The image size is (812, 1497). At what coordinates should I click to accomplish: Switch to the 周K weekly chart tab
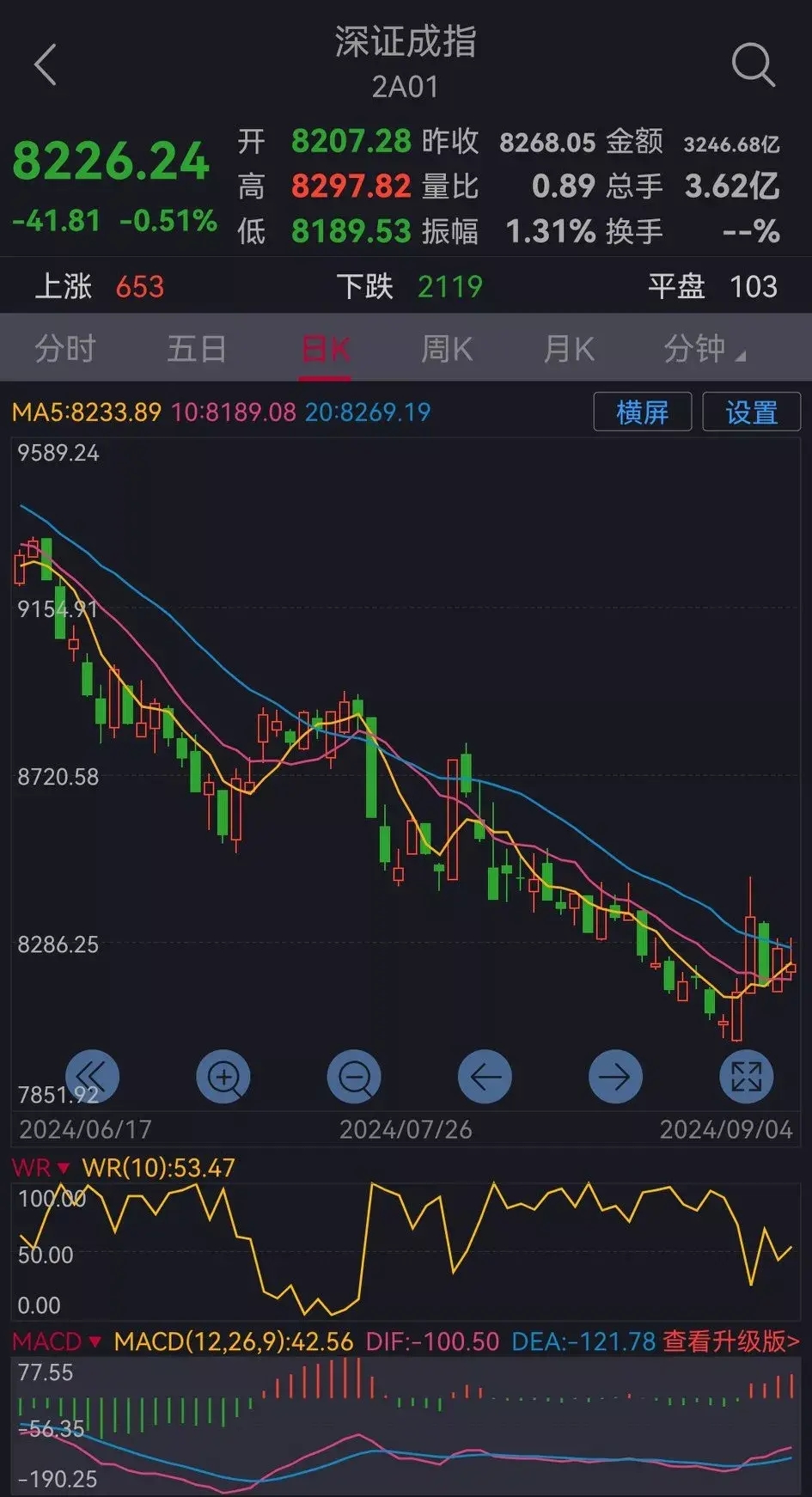tap(446, 348)
